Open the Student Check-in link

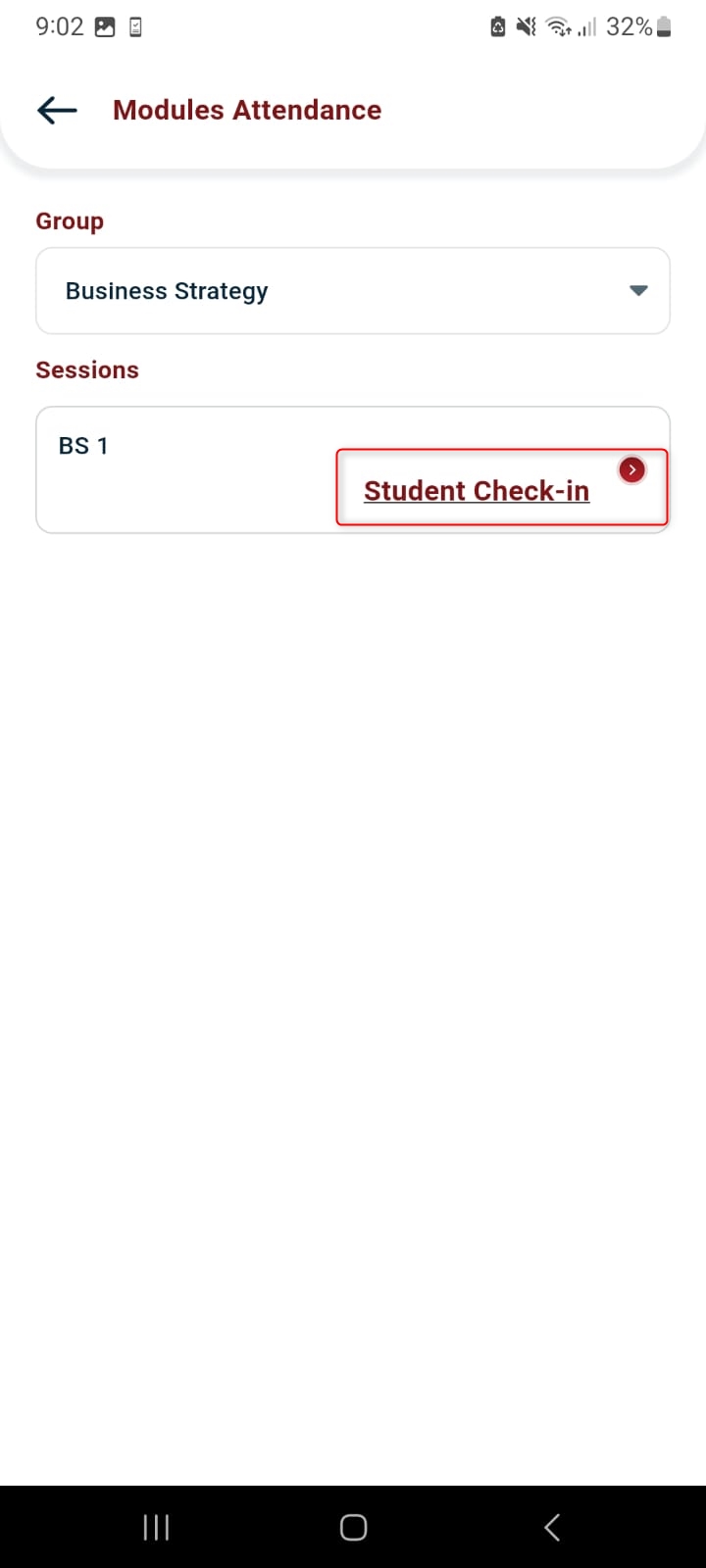point(477,491)
